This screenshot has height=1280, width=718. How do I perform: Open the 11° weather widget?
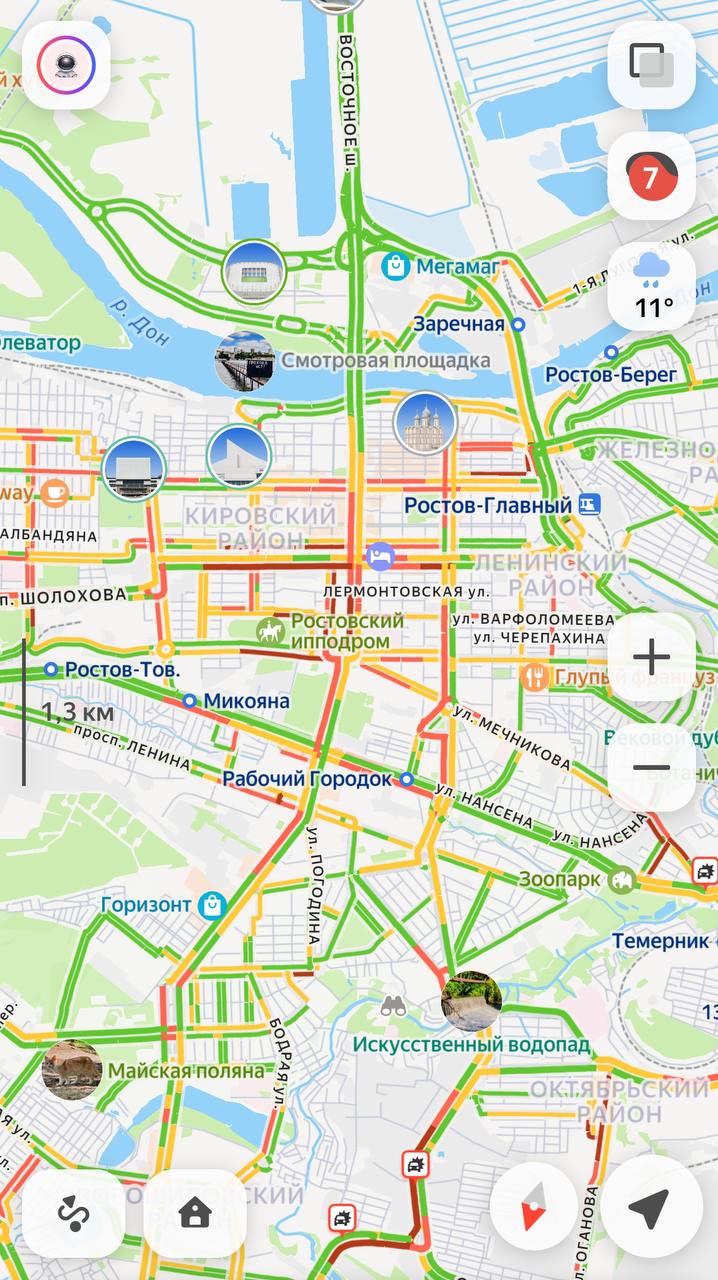tap(652, 286)
